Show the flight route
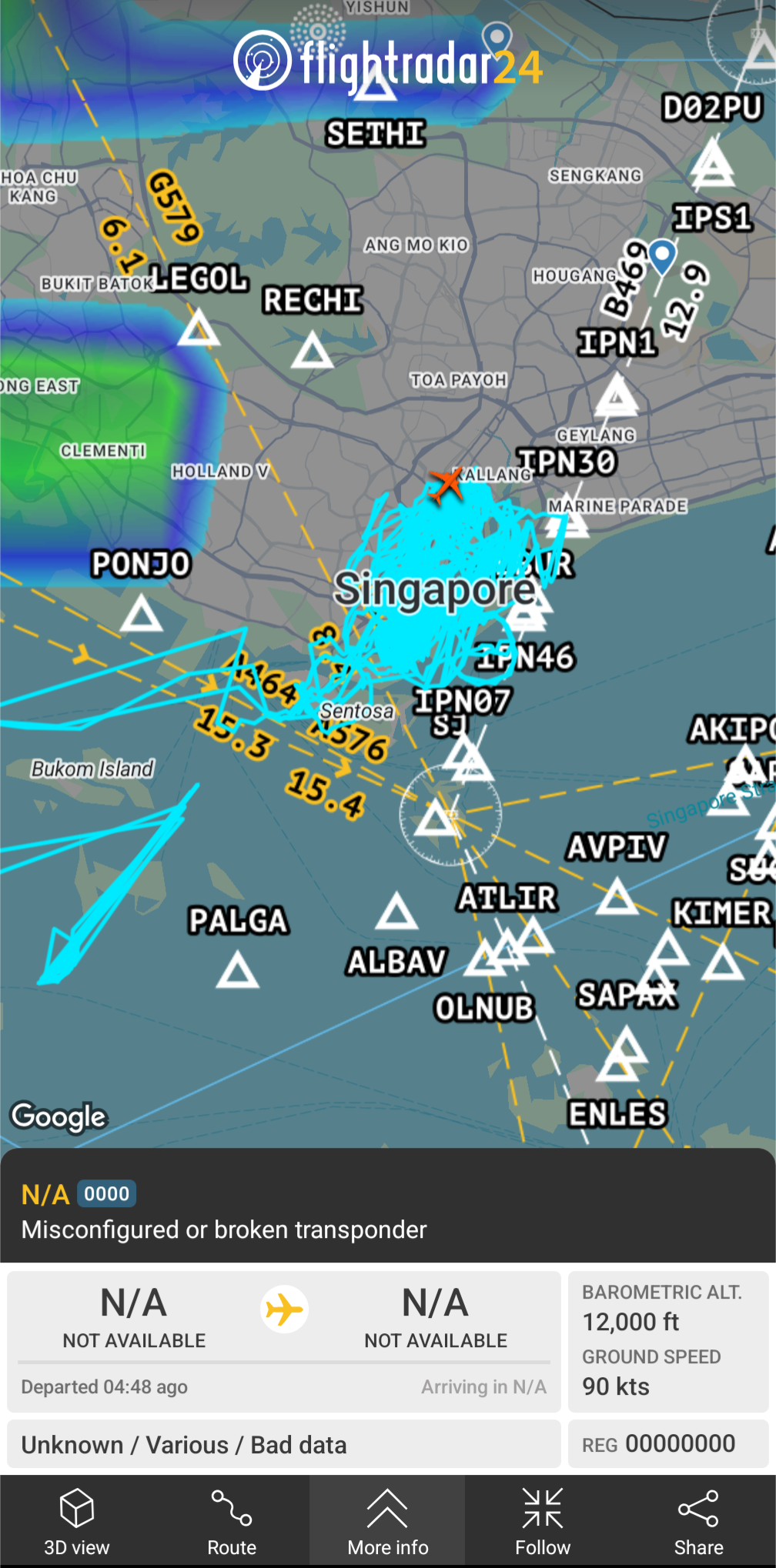This screenshot has width=776, height=1568. [x=232, y=1522]
